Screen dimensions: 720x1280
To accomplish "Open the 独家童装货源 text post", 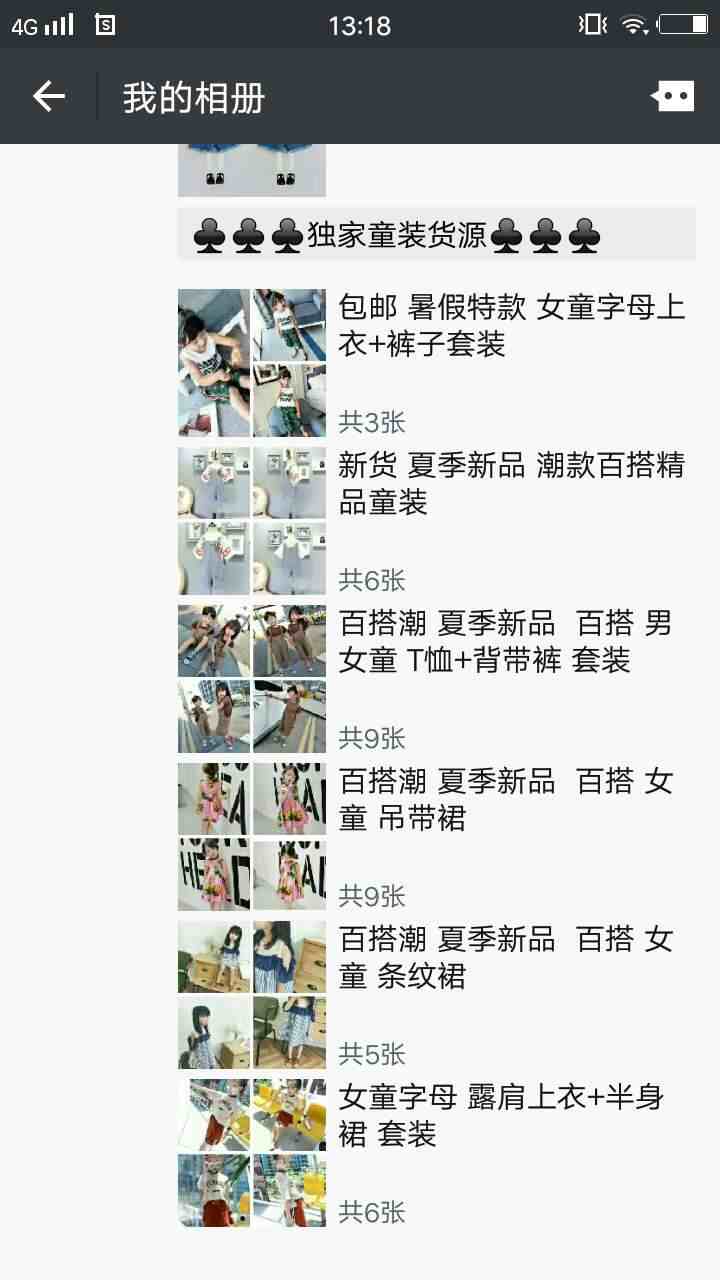I will point(436,235).
